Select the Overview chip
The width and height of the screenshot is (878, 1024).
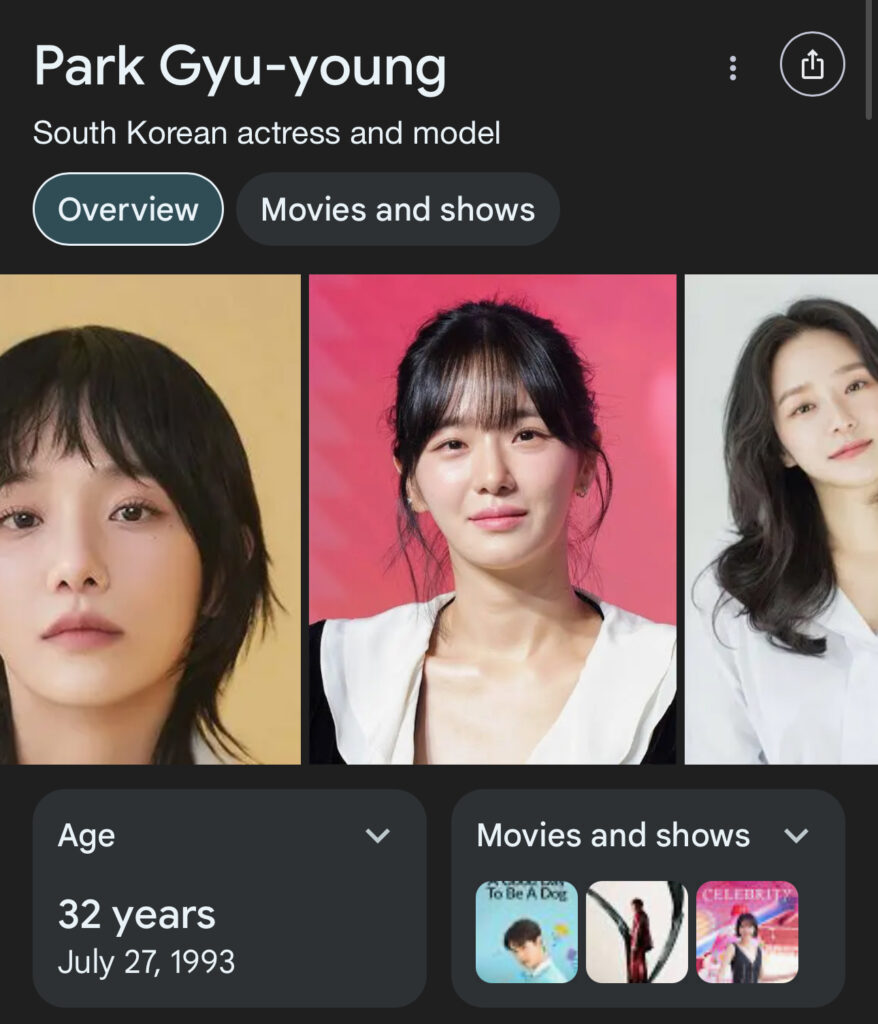pos(128,209)
